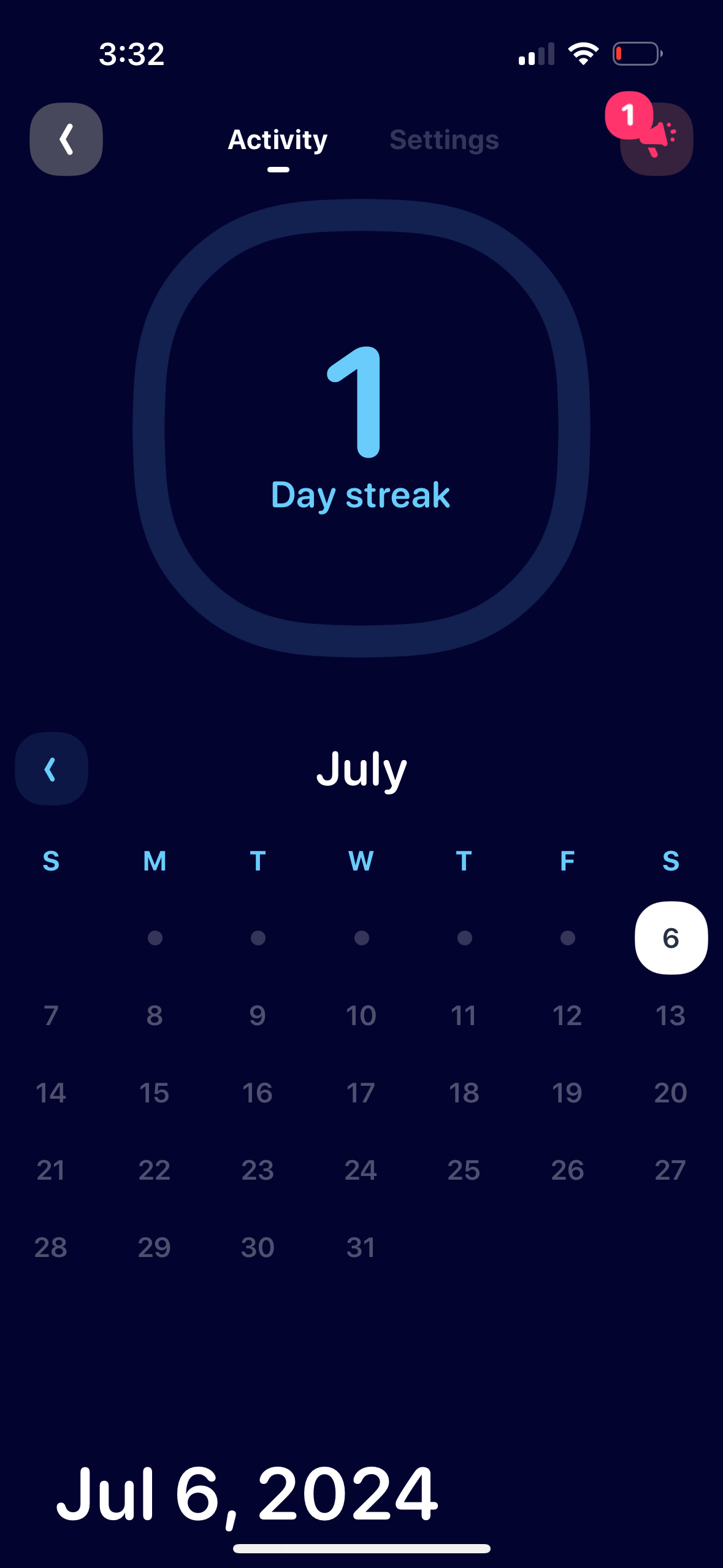Switch to the Settings tab
This screenshot has width=723, height=1568.
pos(443,139)
